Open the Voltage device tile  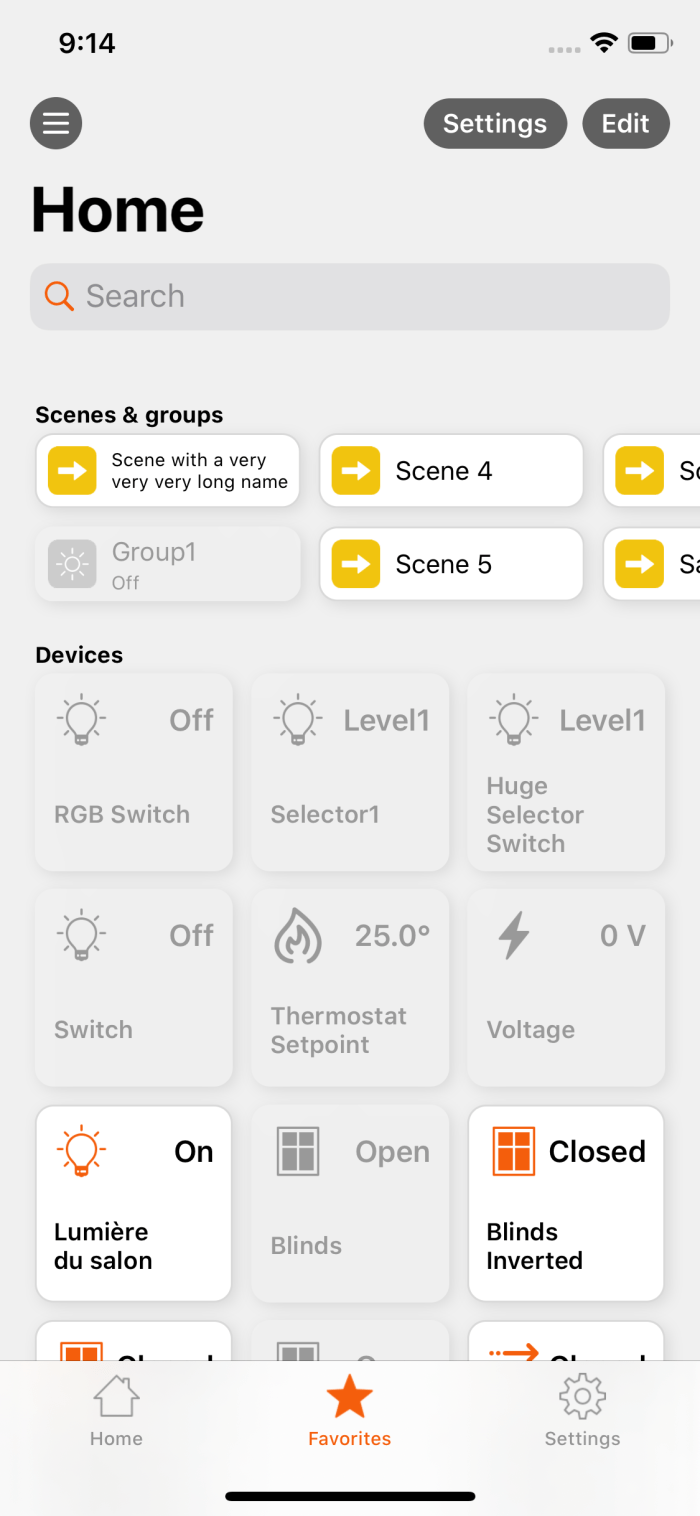point(566,987)
